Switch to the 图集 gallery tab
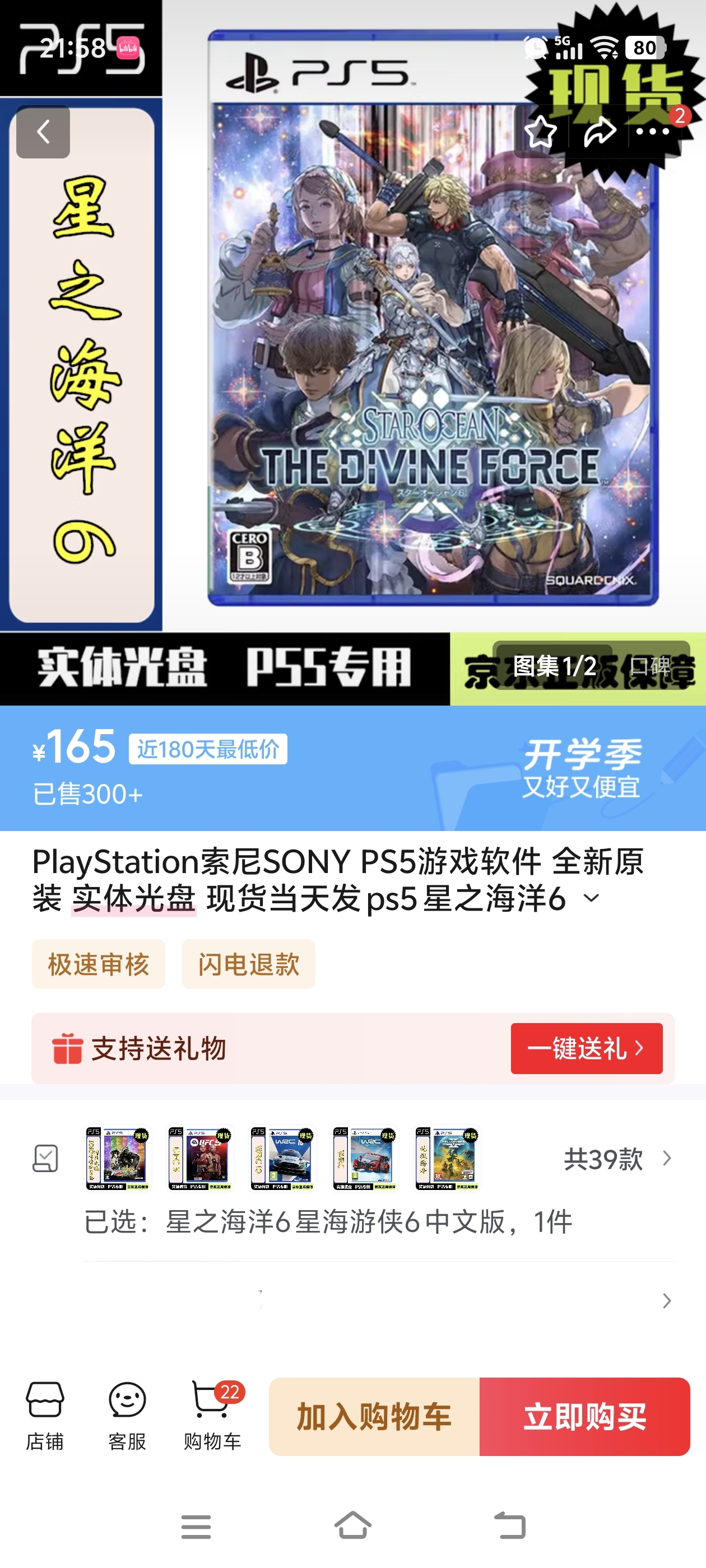The image size is (706, 1568). click(554, 666)
